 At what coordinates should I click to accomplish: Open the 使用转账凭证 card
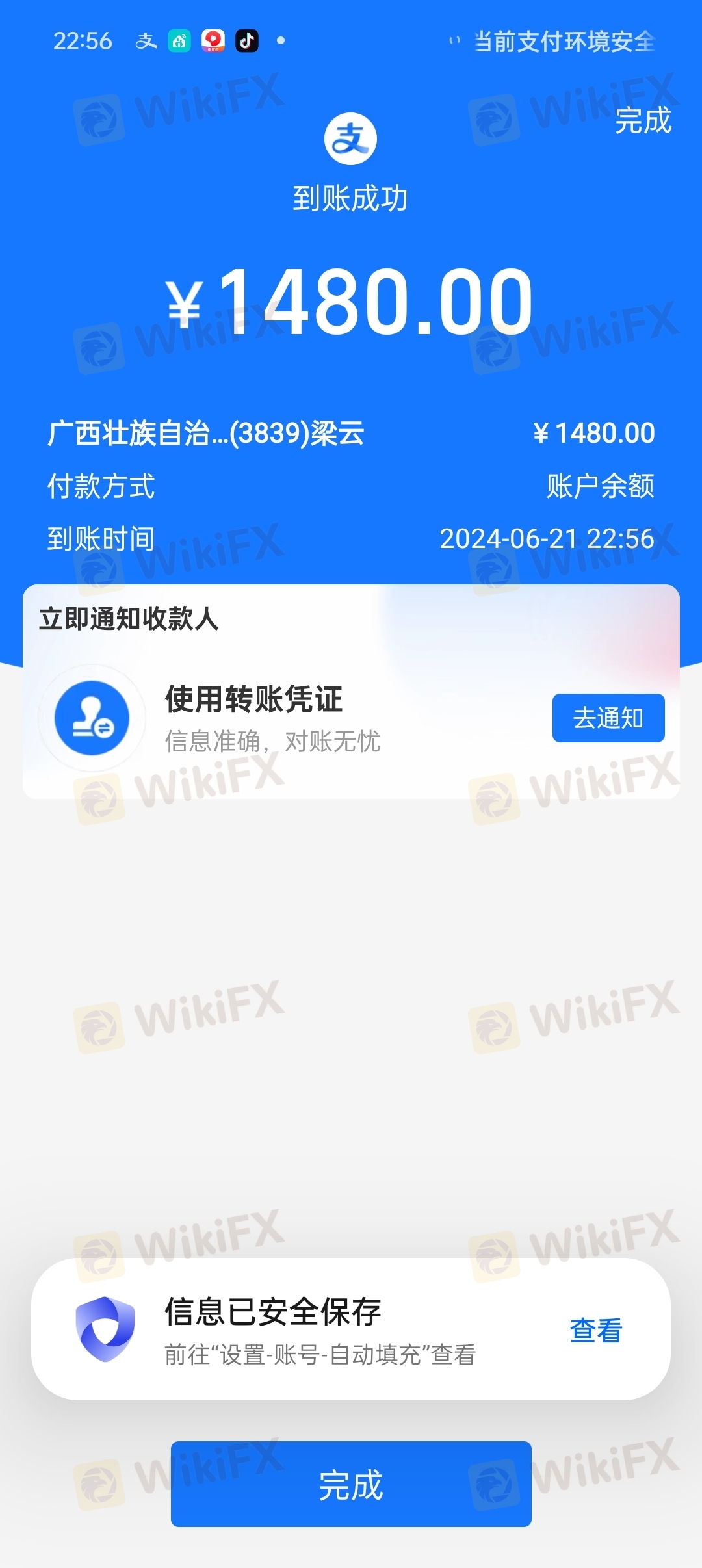click(x=273, y=717)
